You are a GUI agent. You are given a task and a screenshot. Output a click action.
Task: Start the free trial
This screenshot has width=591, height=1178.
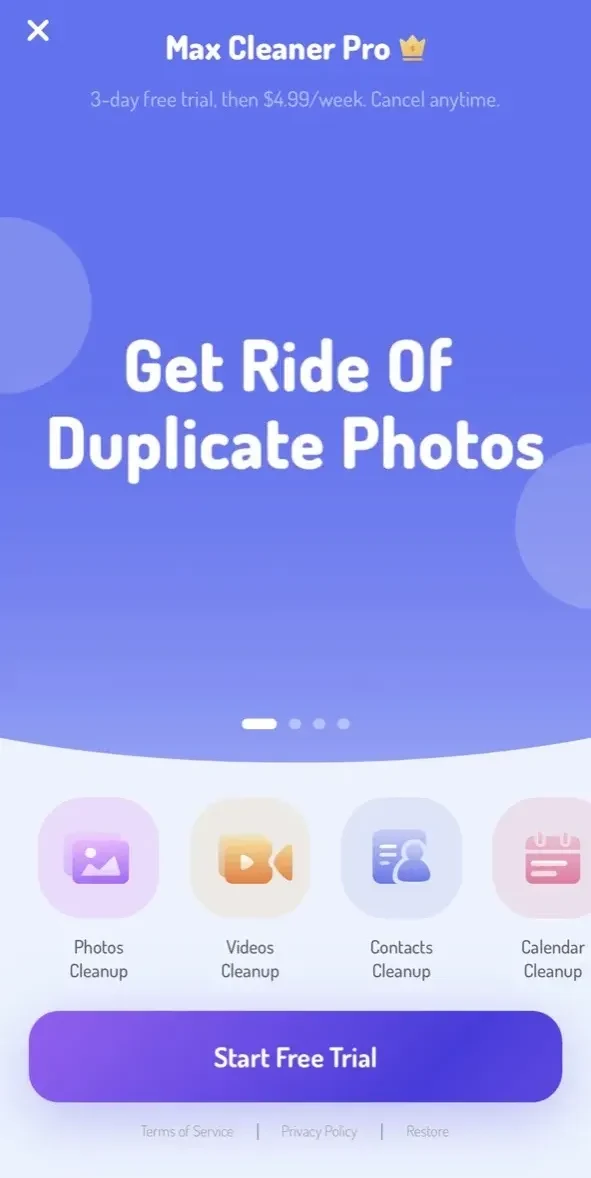point(295,1056)
